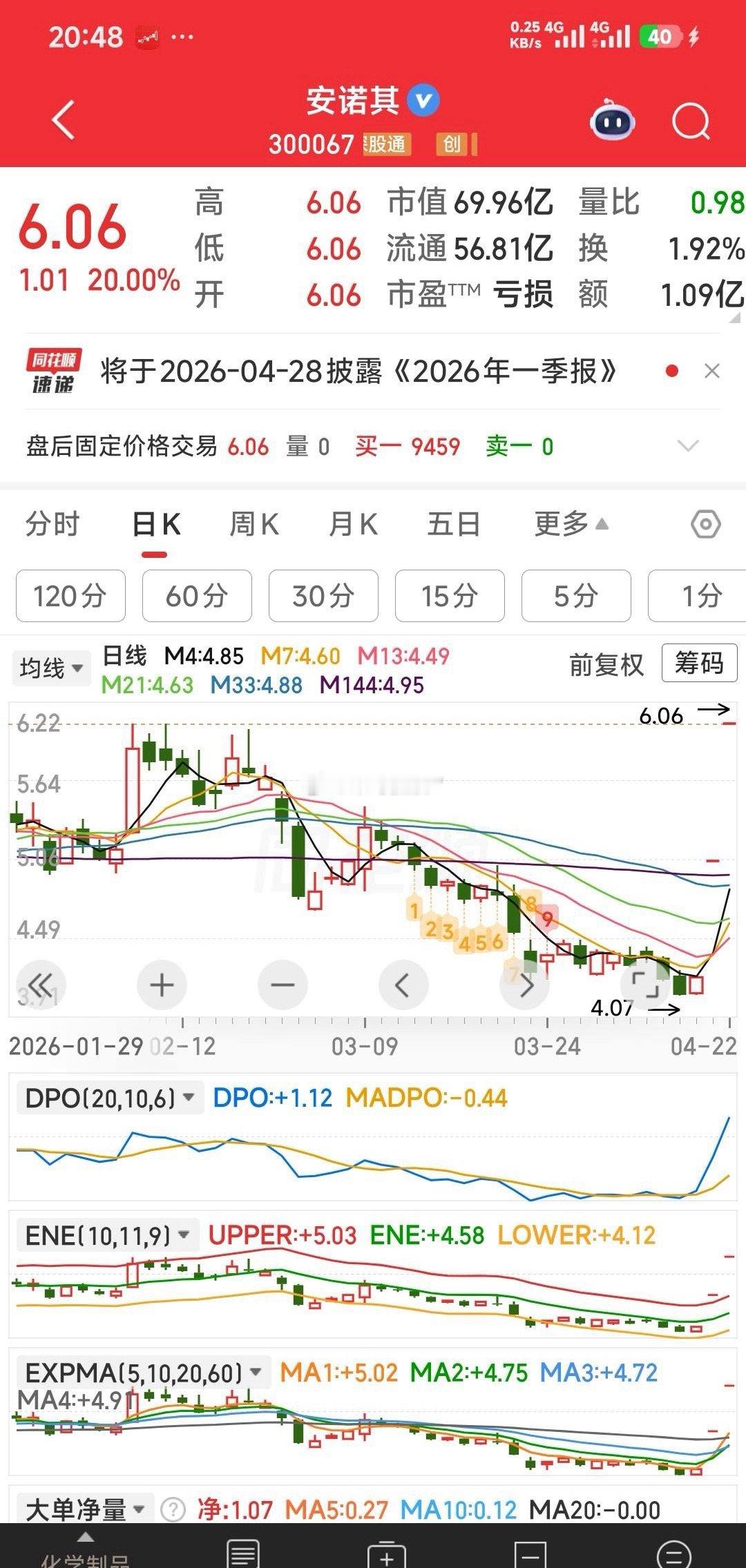746x1568 pixels.
Task: Switch to the 周K tab
Action: point(254,524)
